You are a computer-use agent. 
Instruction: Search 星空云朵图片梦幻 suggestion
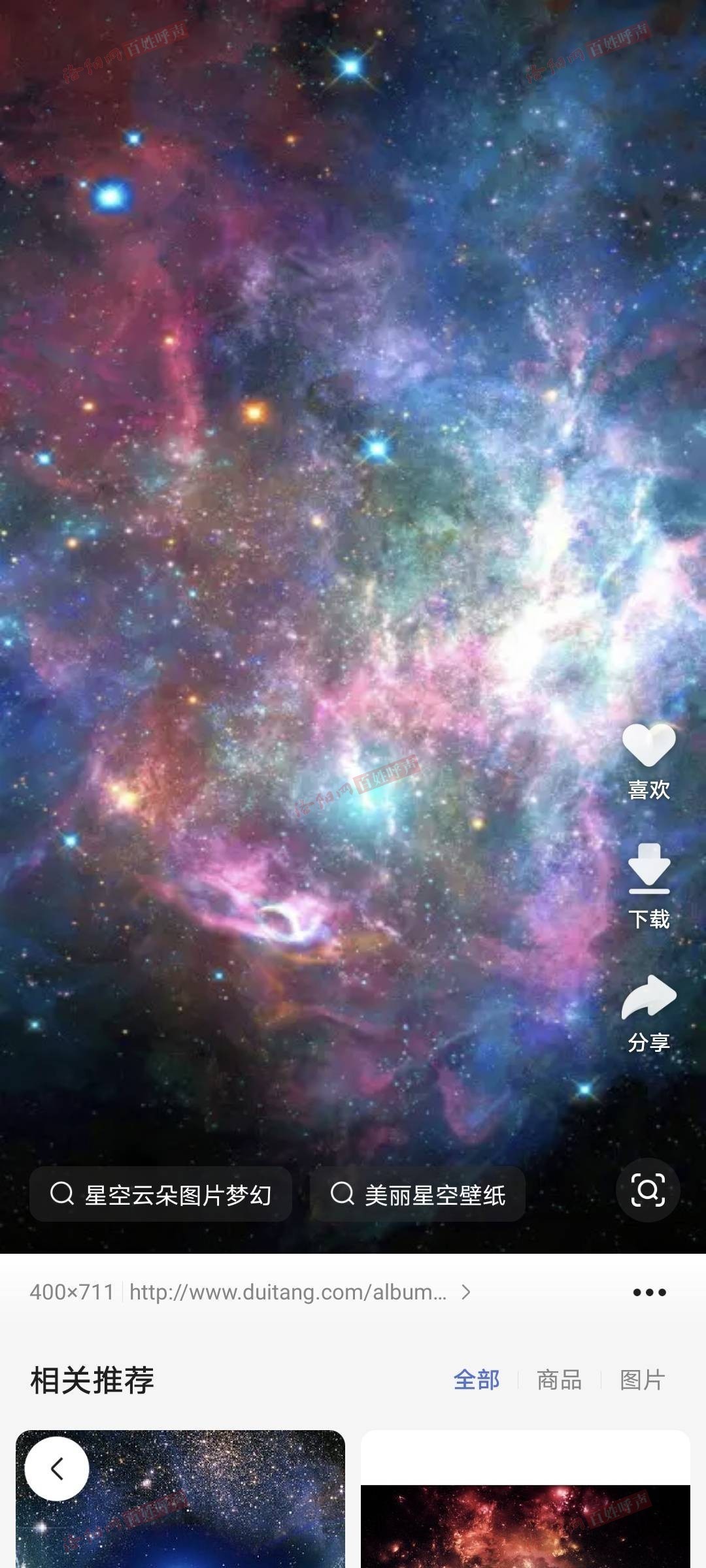point(161,1195)
